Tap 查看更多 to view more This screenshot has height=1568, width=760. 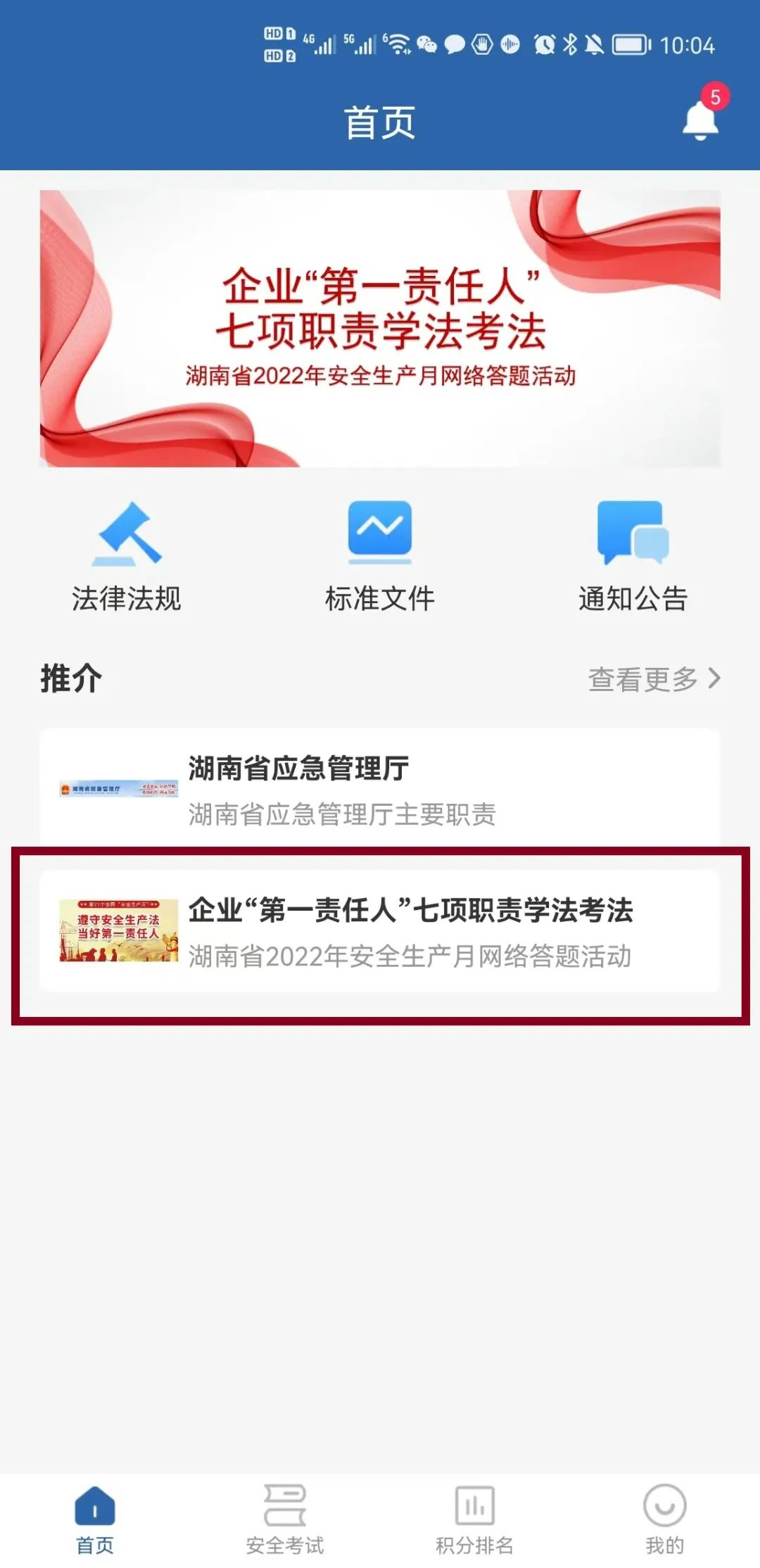pos(654,679)
